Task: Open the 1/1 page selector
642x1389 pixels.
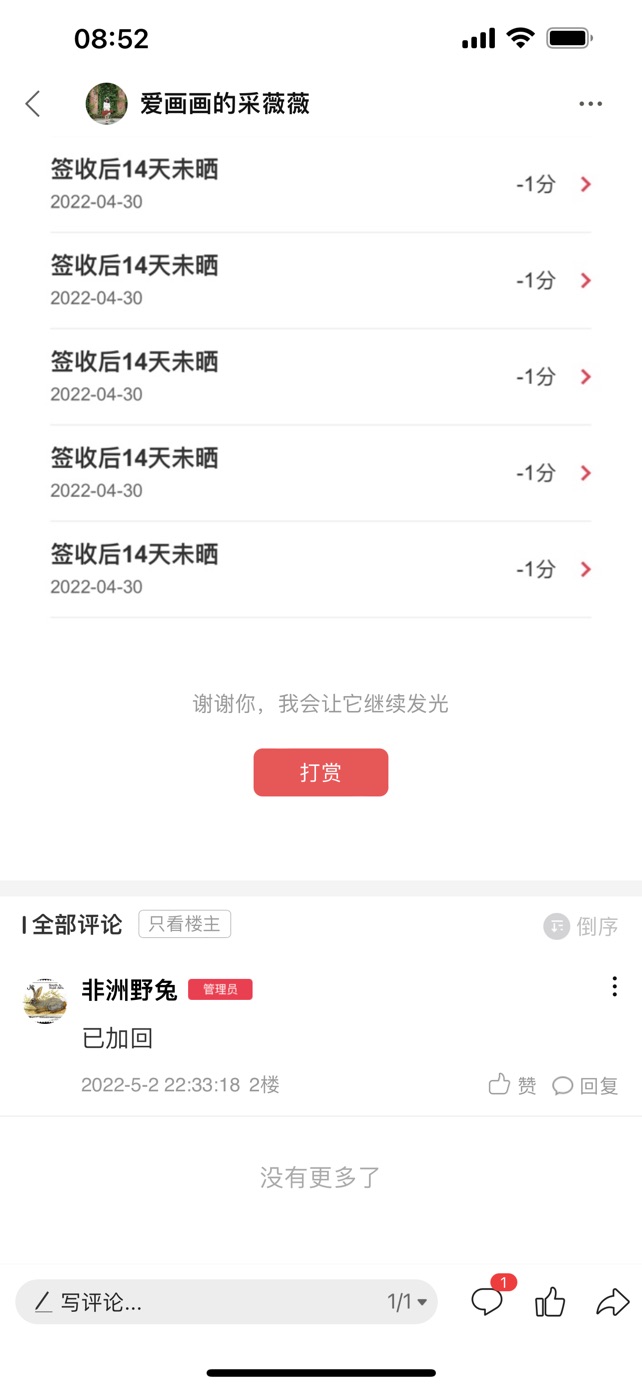Action: (407, 1302)
